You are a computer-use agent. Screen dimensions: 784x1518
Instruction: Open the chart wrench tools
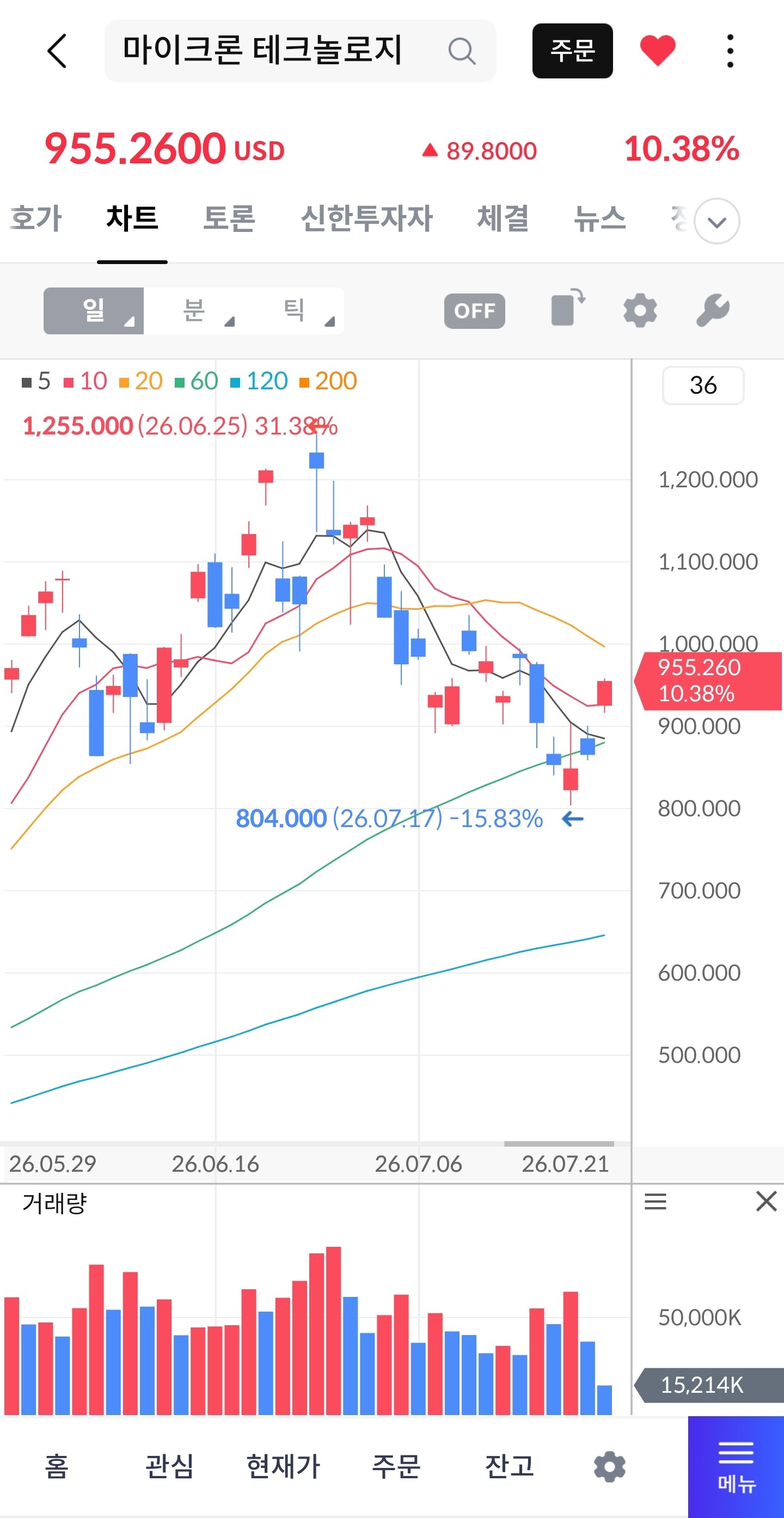(x=713, y=310)
